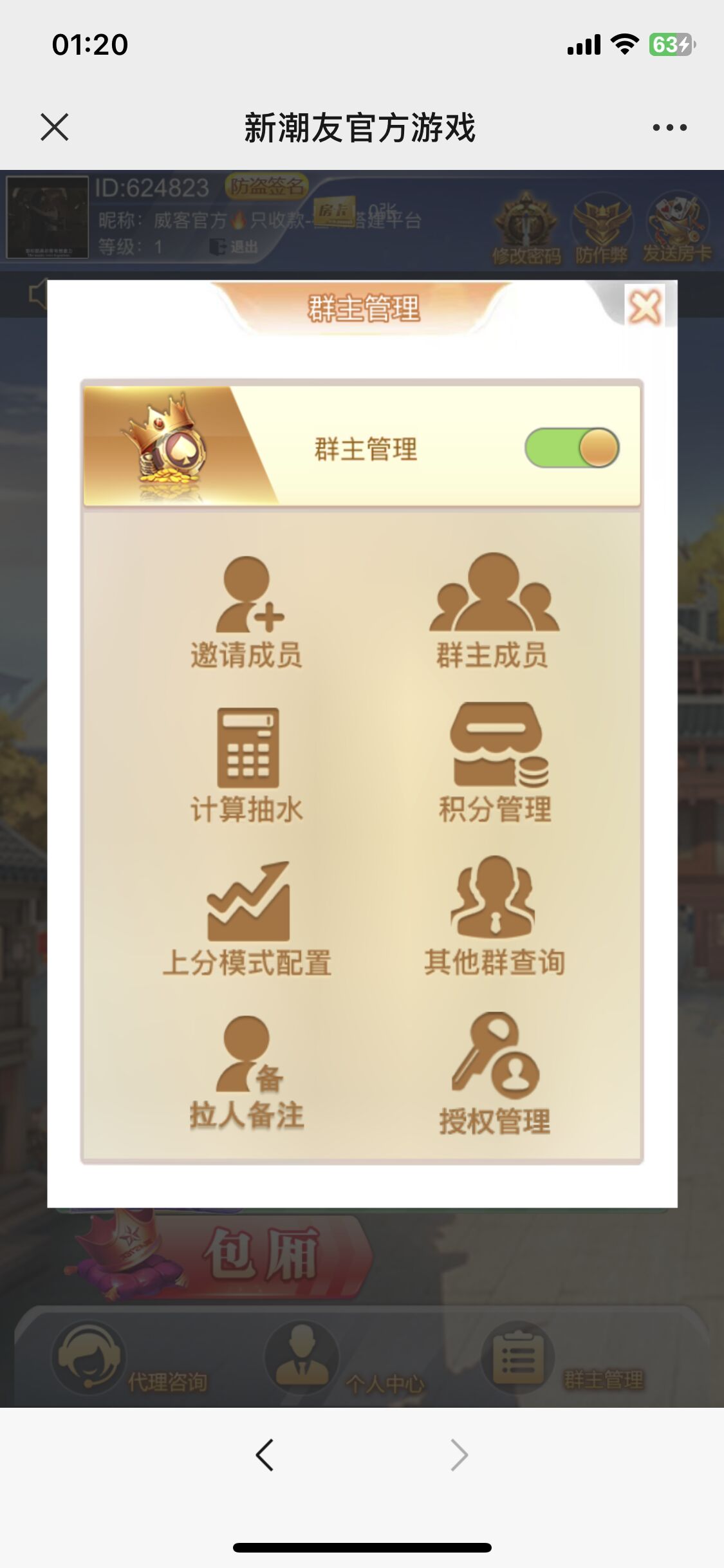
Task: Close the 新潮友官方游戏 web page
Action: click(55, 127)
